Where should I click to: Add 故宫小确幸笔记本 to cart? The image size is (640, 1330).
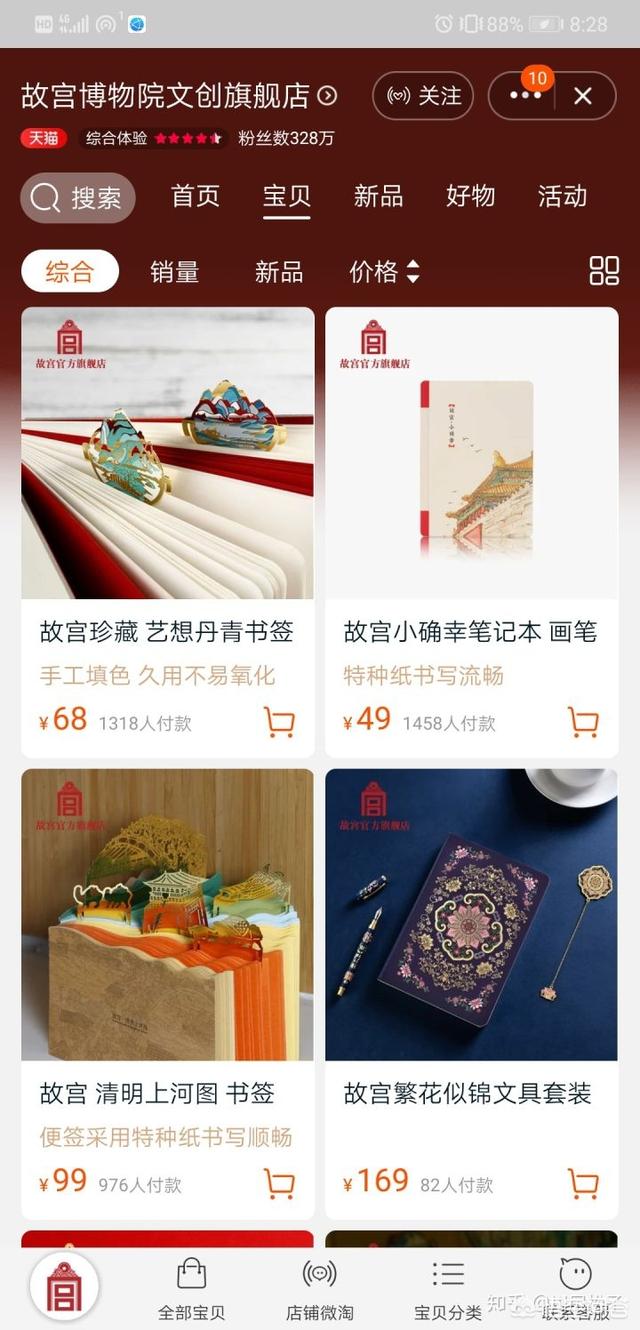pyautogui.click(x=583, y=721)
